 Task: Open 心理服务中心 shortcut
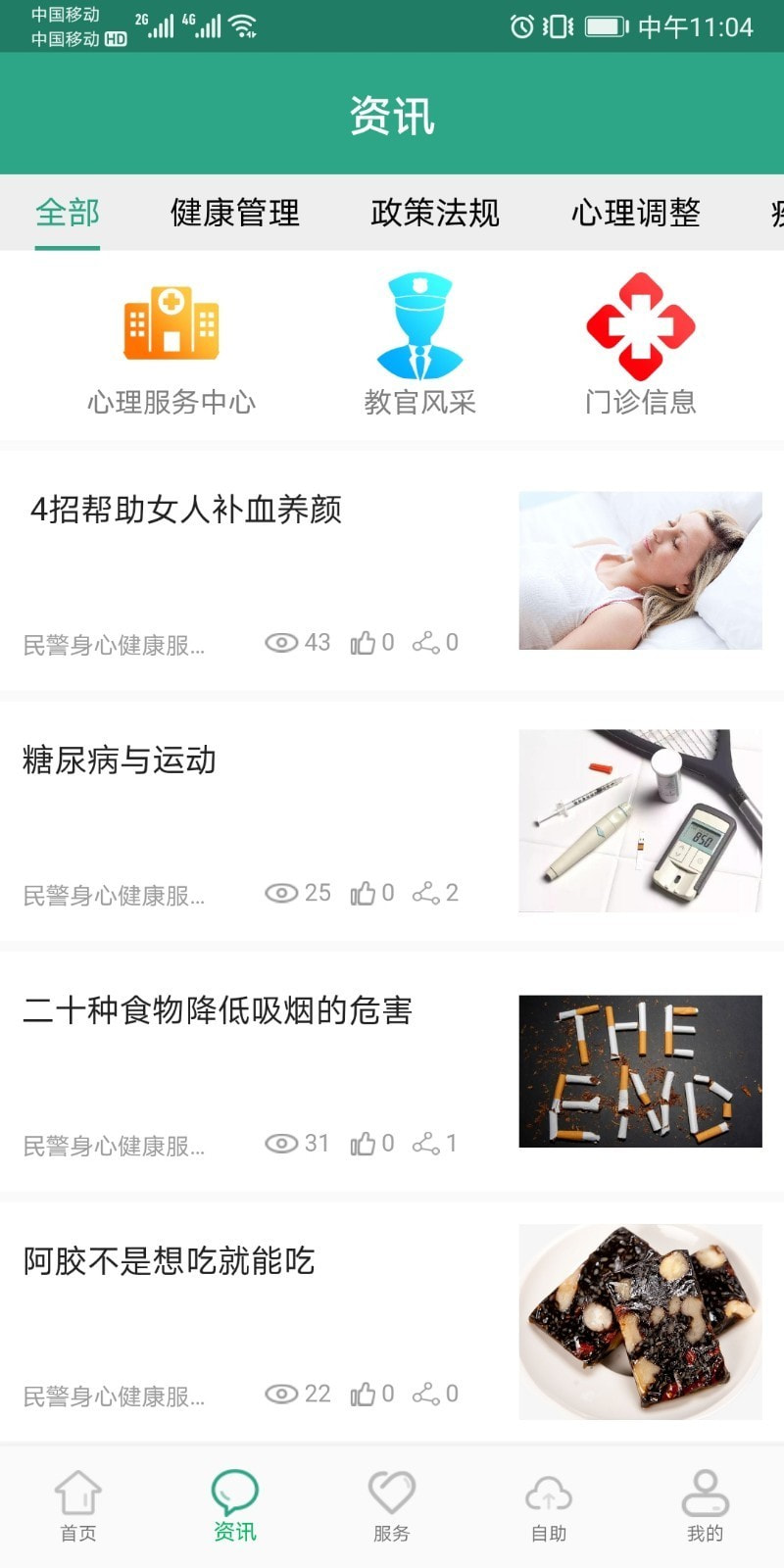[171, 345]
